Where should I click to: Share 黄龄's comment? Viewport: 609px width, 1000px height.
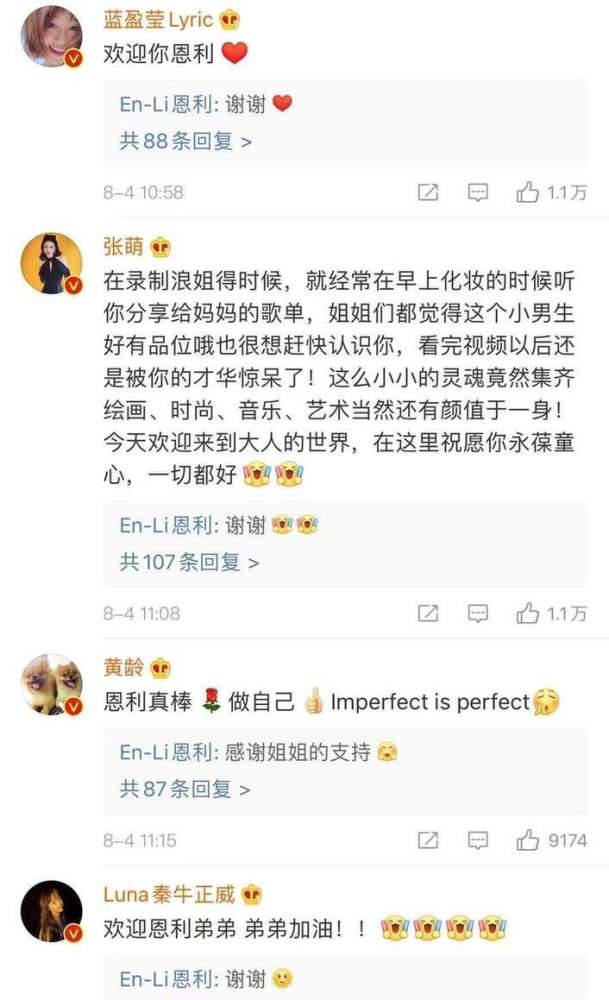[x=428, y=840]
